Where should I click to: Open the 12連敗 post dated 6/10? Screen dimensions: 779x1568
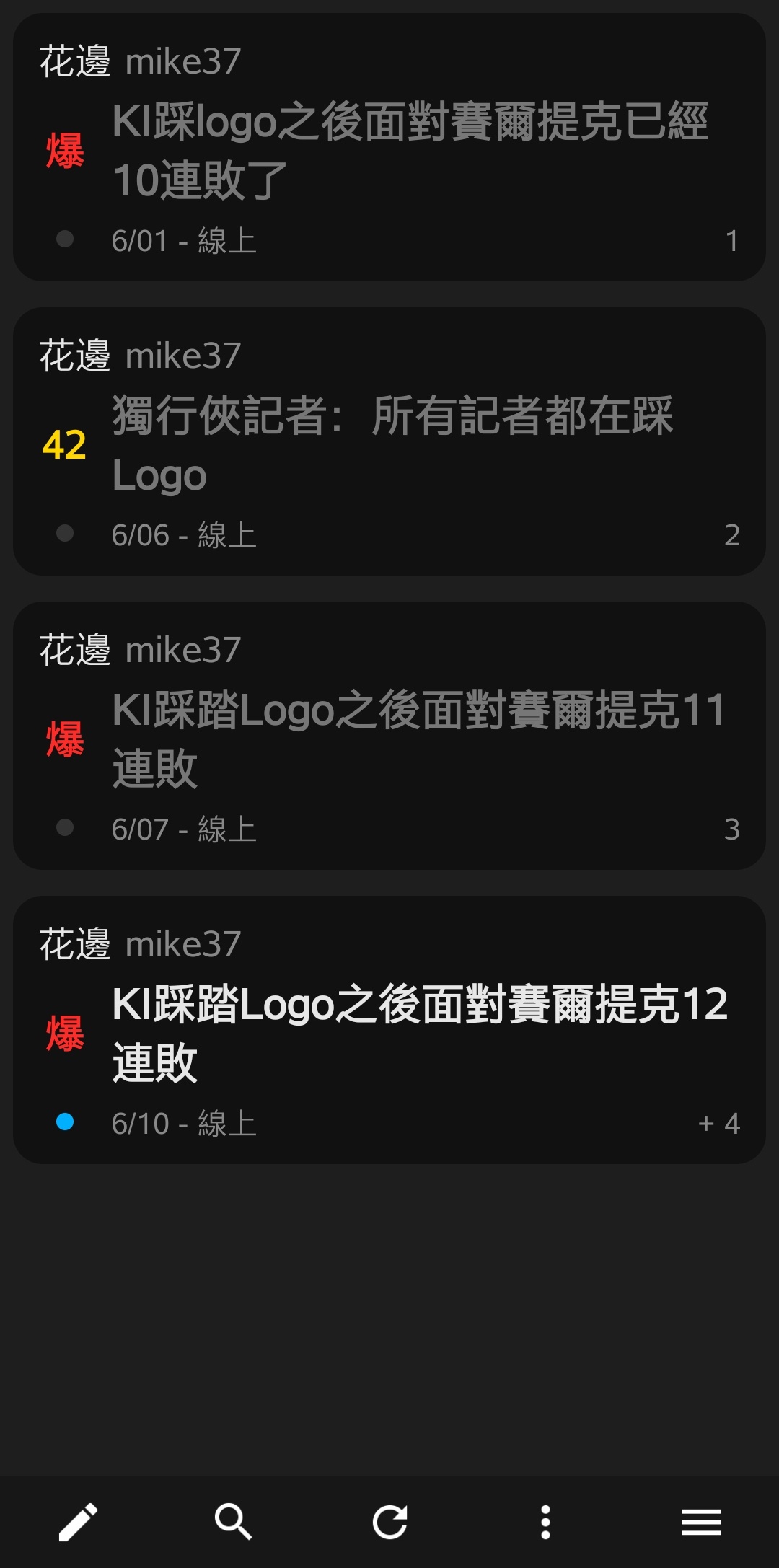[389, 1030]
